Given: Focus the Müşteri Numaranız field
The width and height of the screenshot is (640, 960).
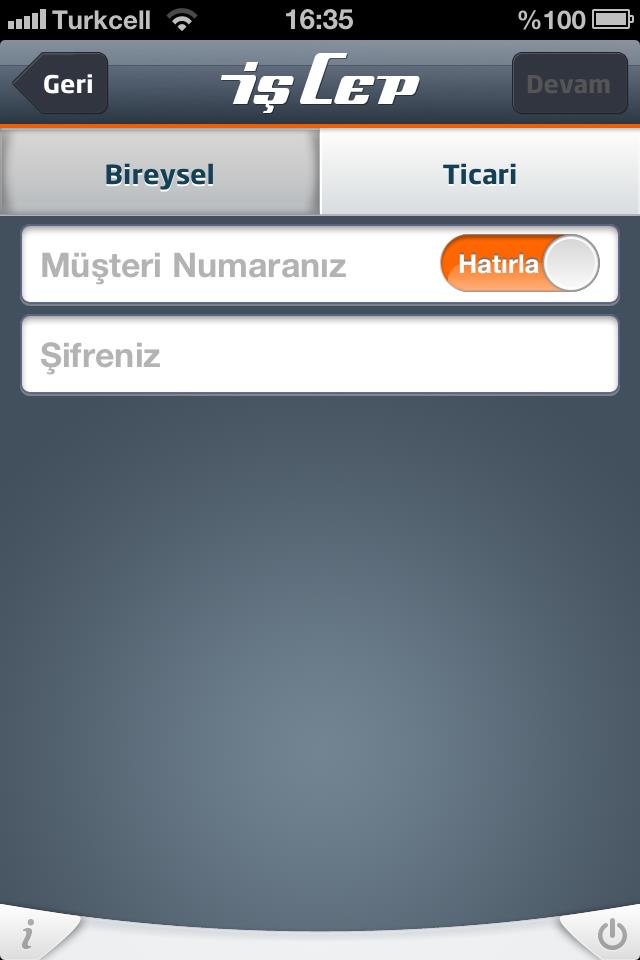Looking at the screenshot, I should [220, 266].
